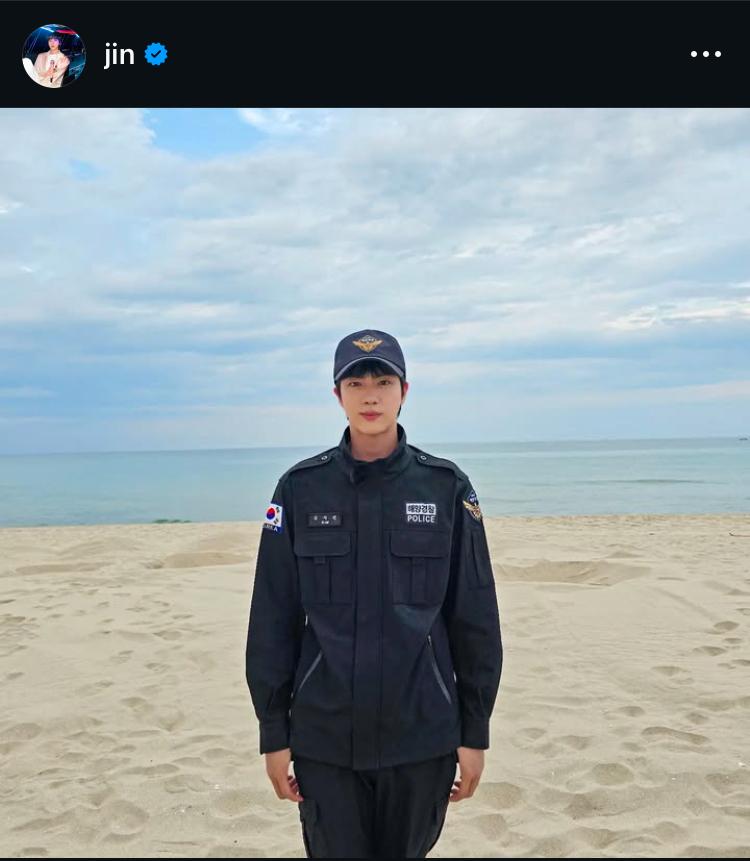Screen dimensions: 750x861
Task: Open the post's three-dot options menu
Action: (705, 55)
